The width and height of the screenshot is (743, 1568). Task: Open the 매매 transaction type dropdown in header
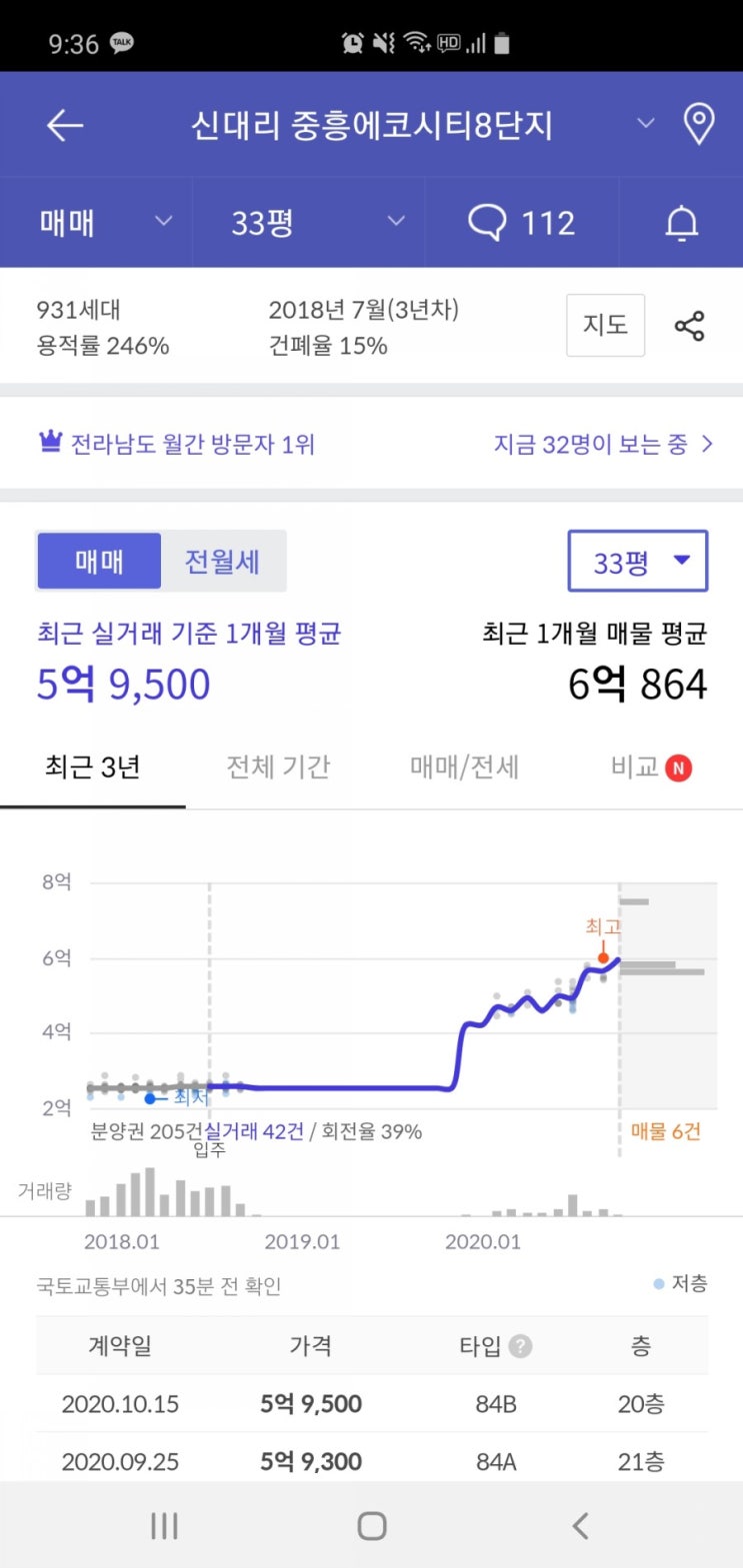coord(104,222)
